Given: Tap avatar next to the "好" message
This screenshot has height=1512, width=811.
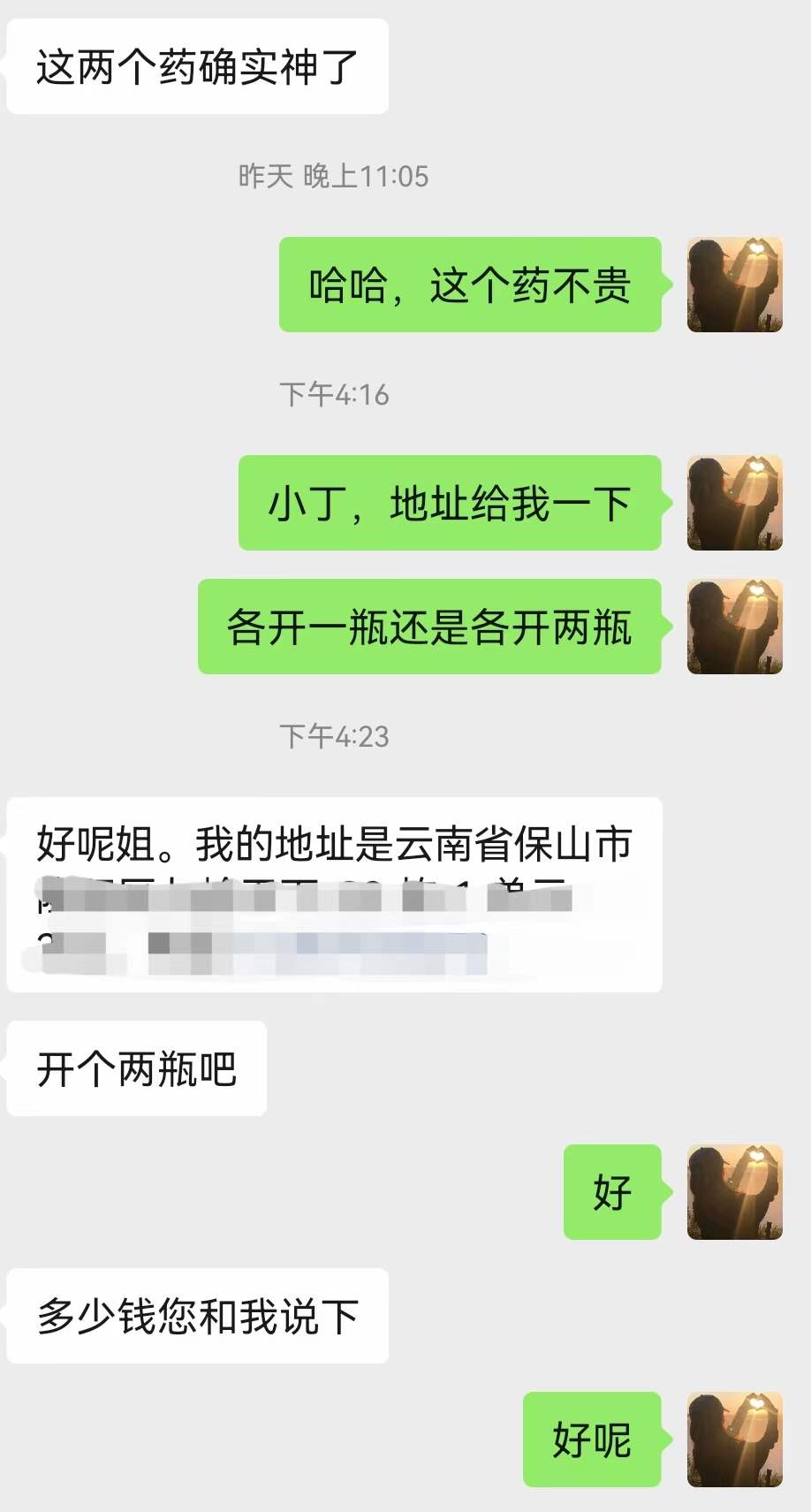Looking at the screenshot, I should (734, 1192).
